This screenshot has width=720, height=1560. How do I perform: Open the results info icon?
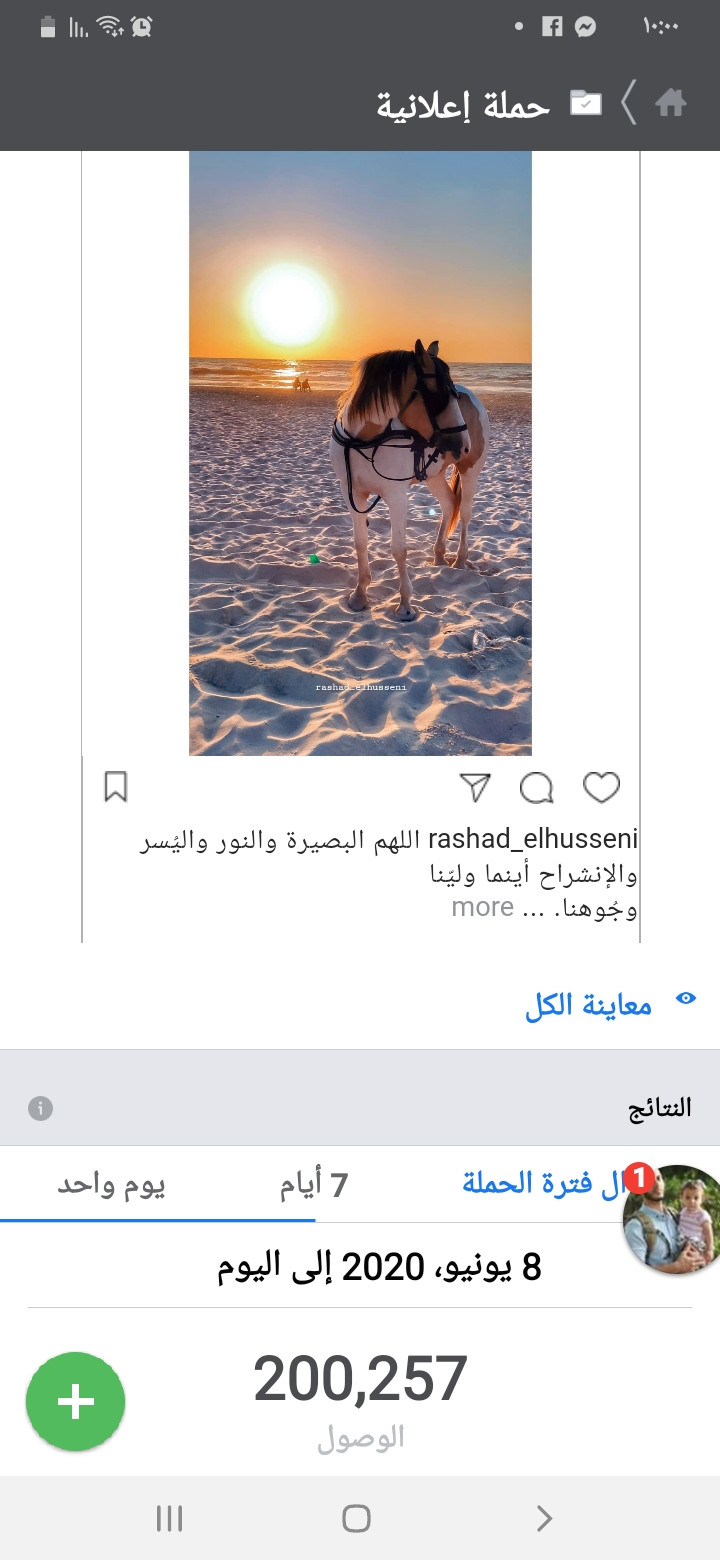[x=40, y=1108]
